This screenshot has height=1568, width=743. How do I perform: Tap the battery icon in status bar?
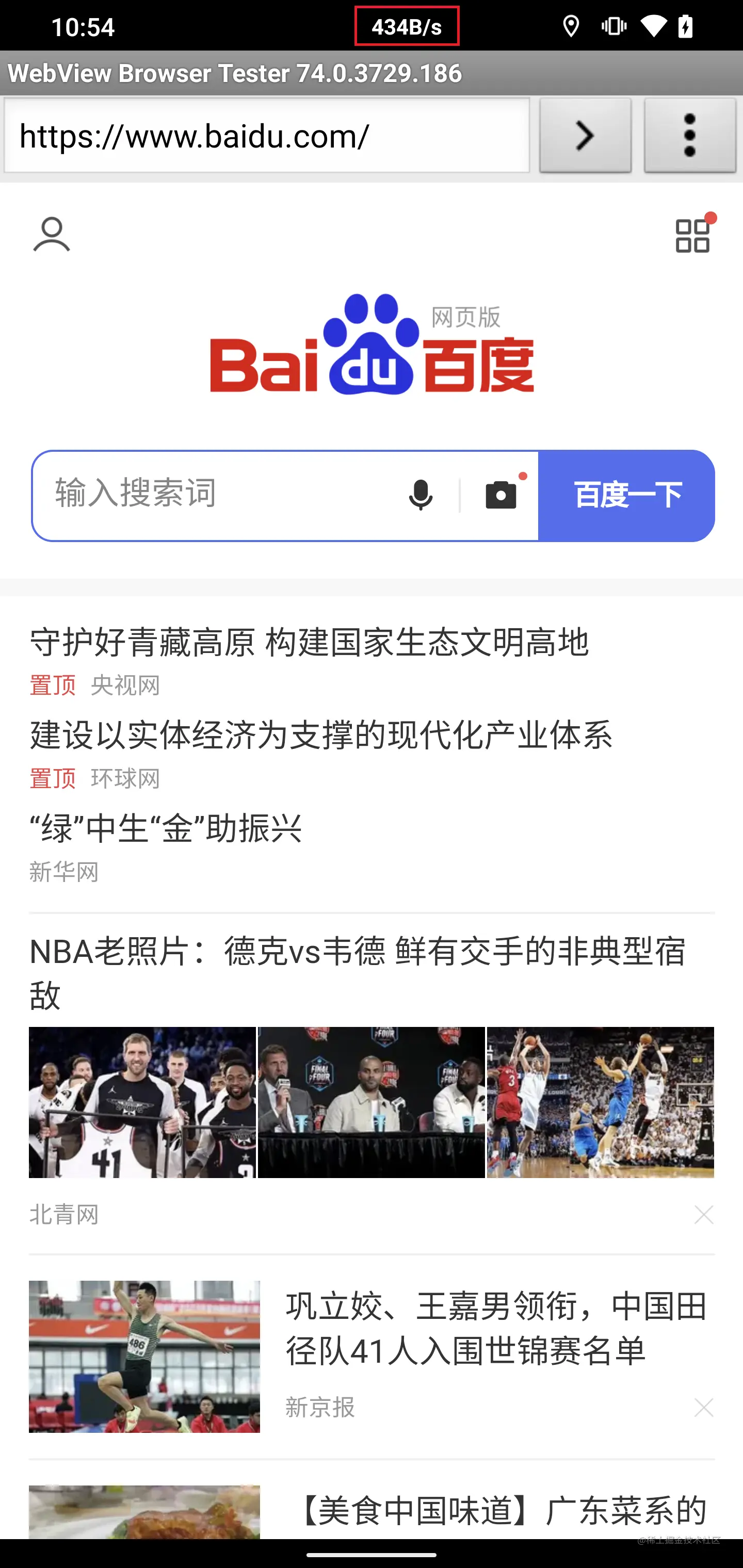point(686,26)
